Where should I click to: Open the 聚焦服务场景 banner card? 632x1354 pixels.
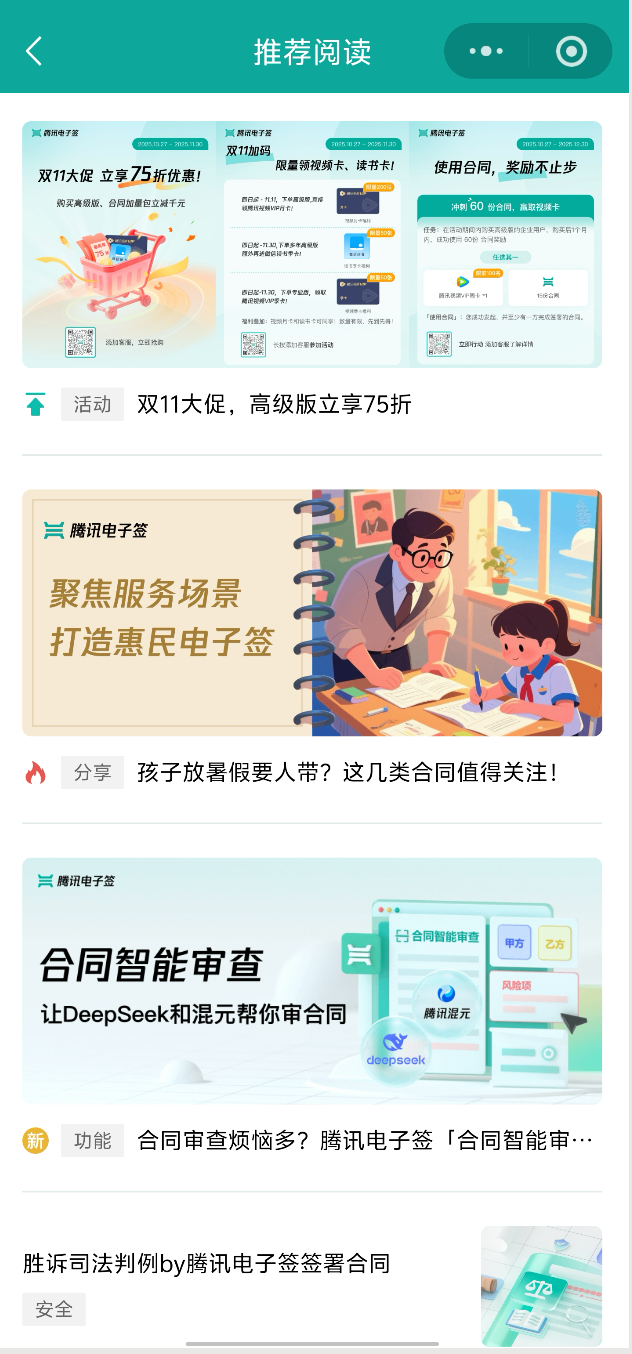tap(312, 612)
